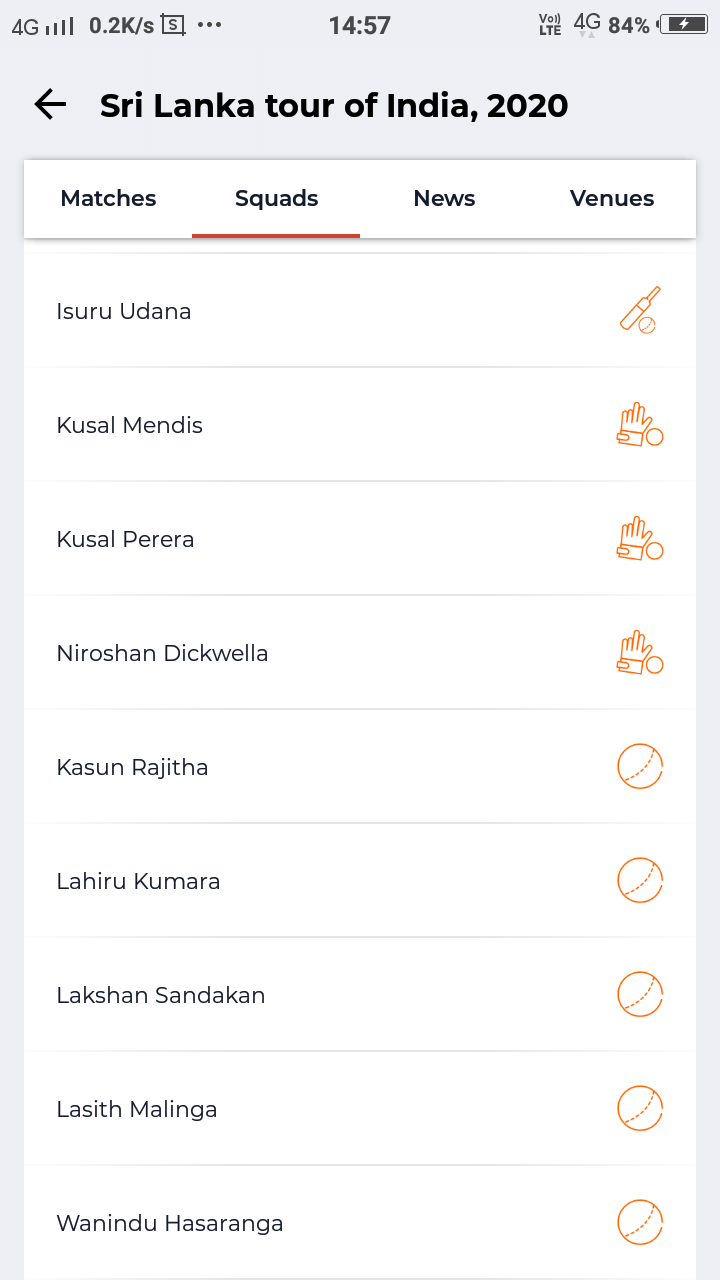Open Kusal Perera's profile
This screenshot has width=720, height=1280.
point(126,539)
